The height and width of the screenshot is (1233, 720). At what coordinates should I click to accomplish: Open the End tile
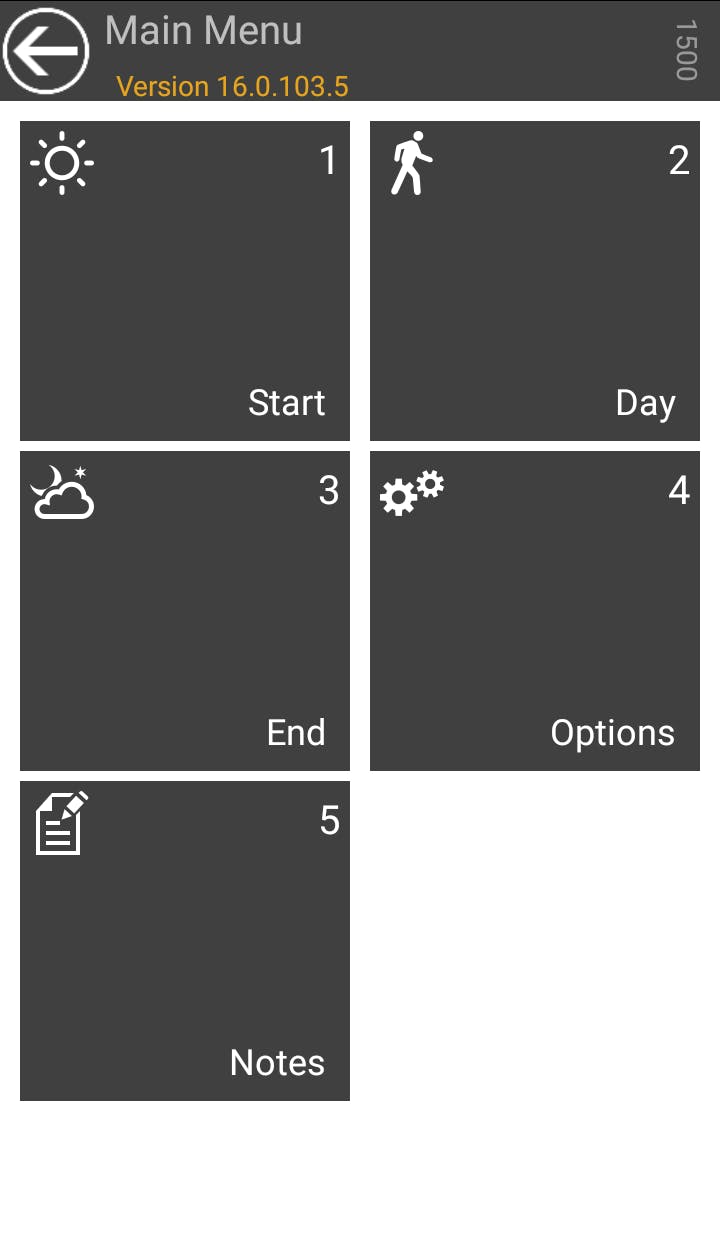click(185, 611)
